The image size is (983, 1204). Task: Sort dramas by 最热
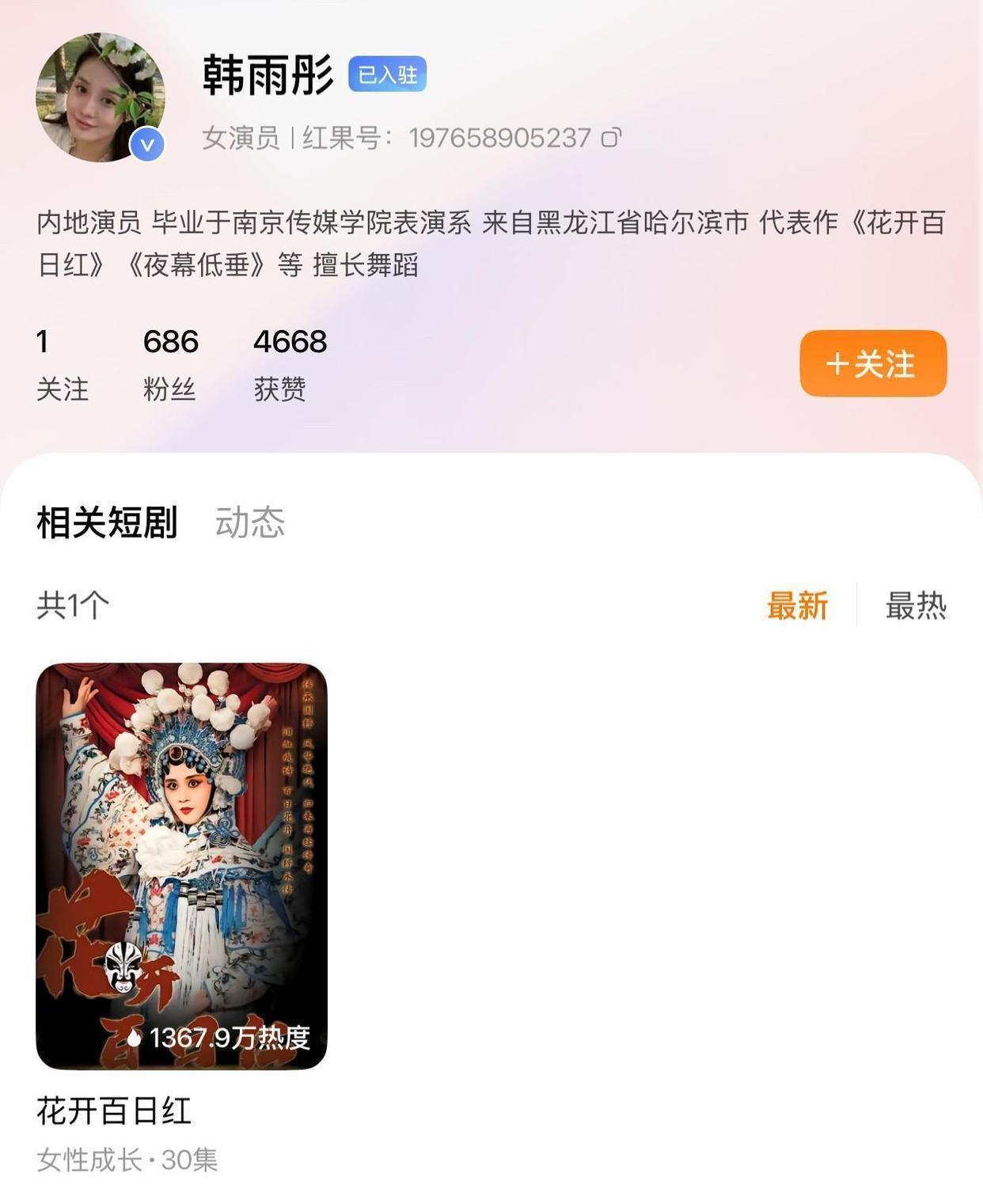click(x=915, y=606)
